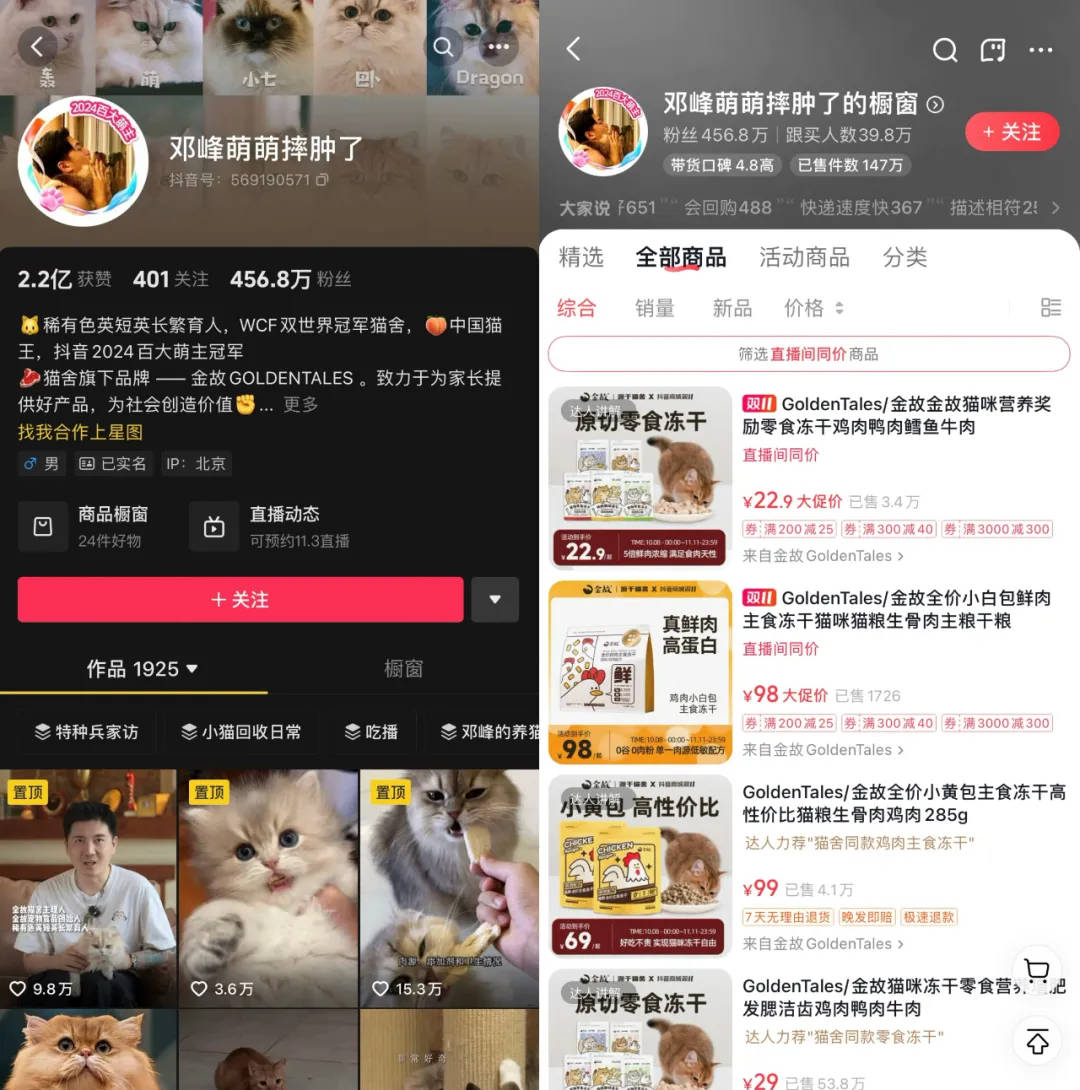Viewport: 1080px width, 1090px height.
Task: Open the 特种兵家访 collection chip
Action: [x=86, y=732]
